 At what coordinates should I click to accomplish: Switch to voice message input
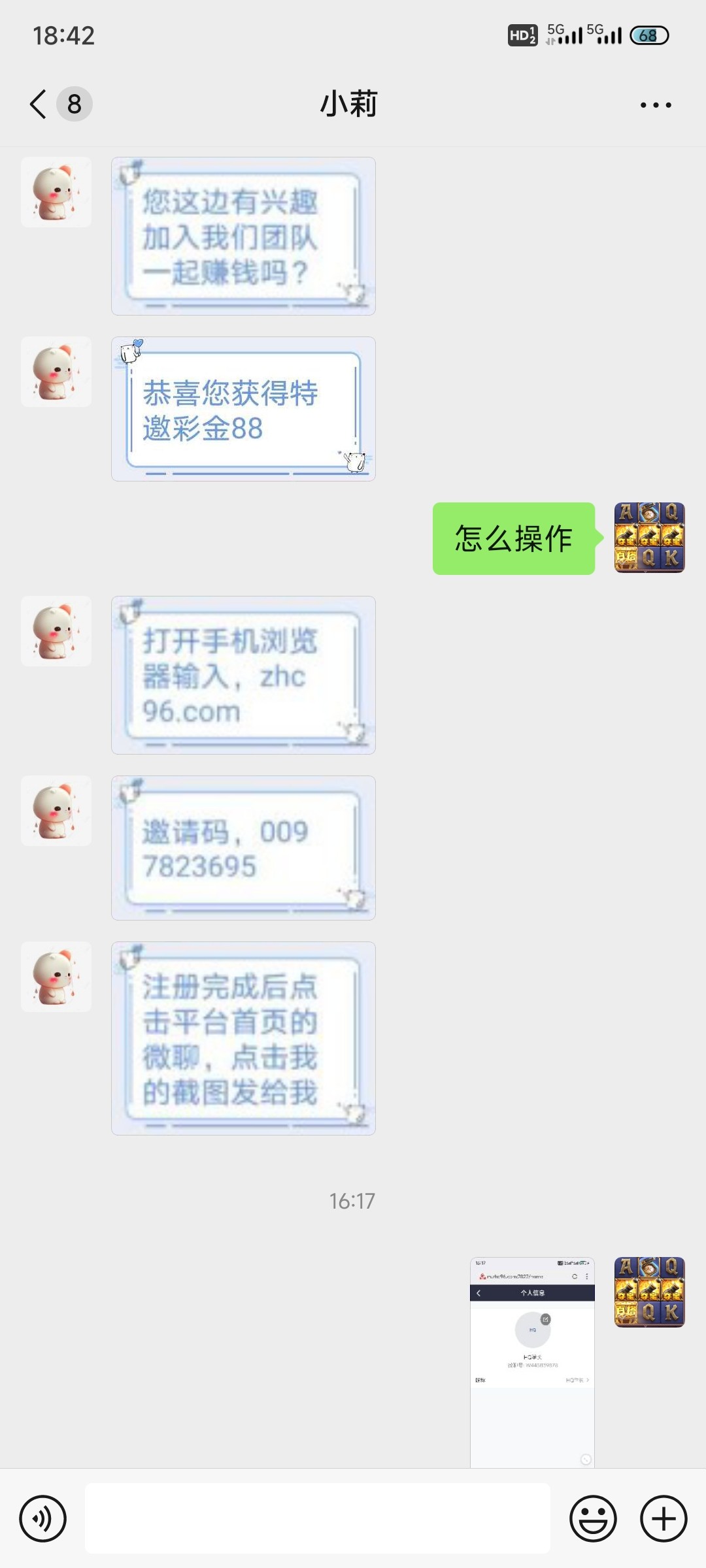(43, 1518)
